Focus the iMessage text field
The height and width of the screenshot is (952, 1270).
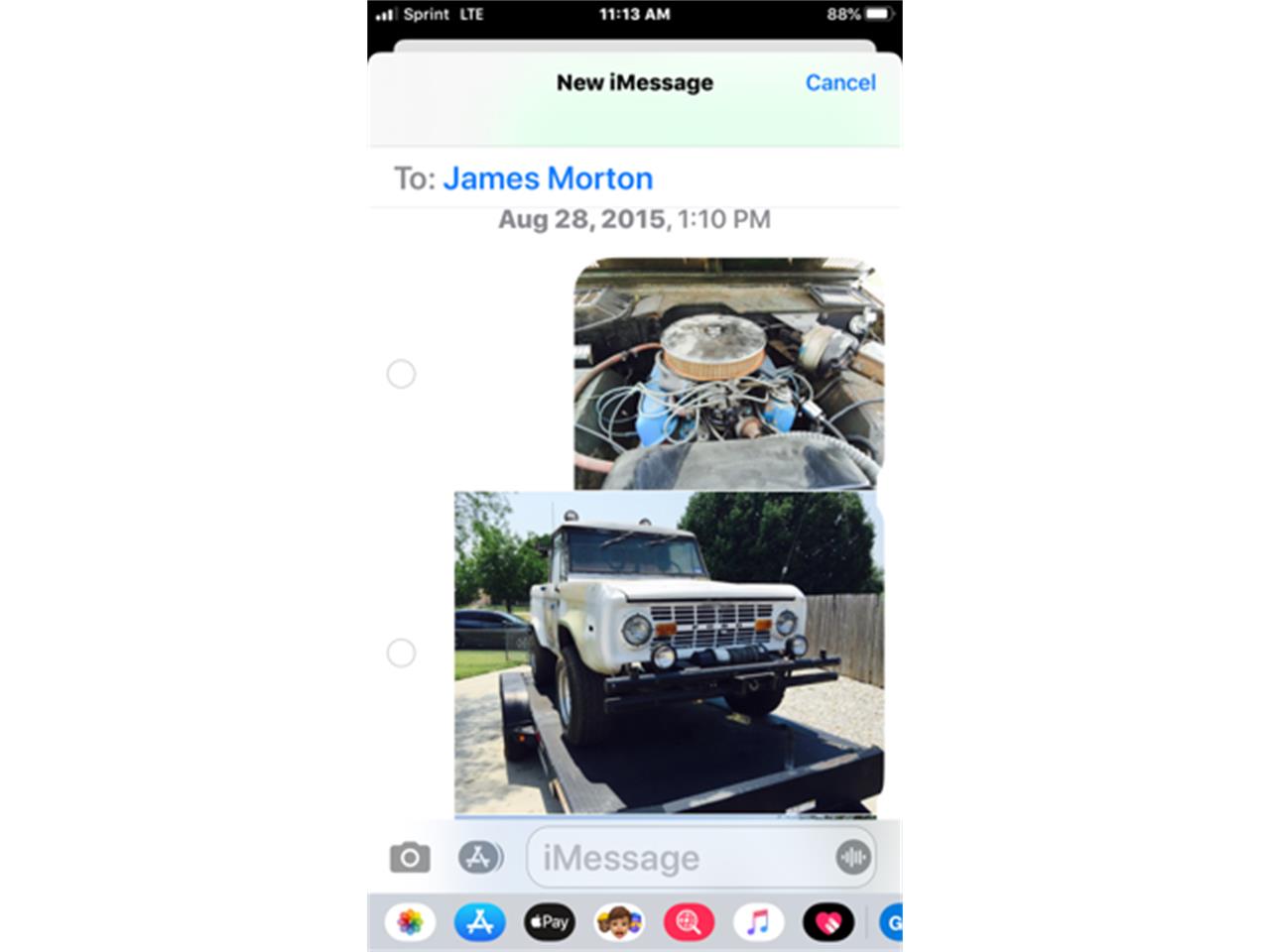[x=685, y=858]
